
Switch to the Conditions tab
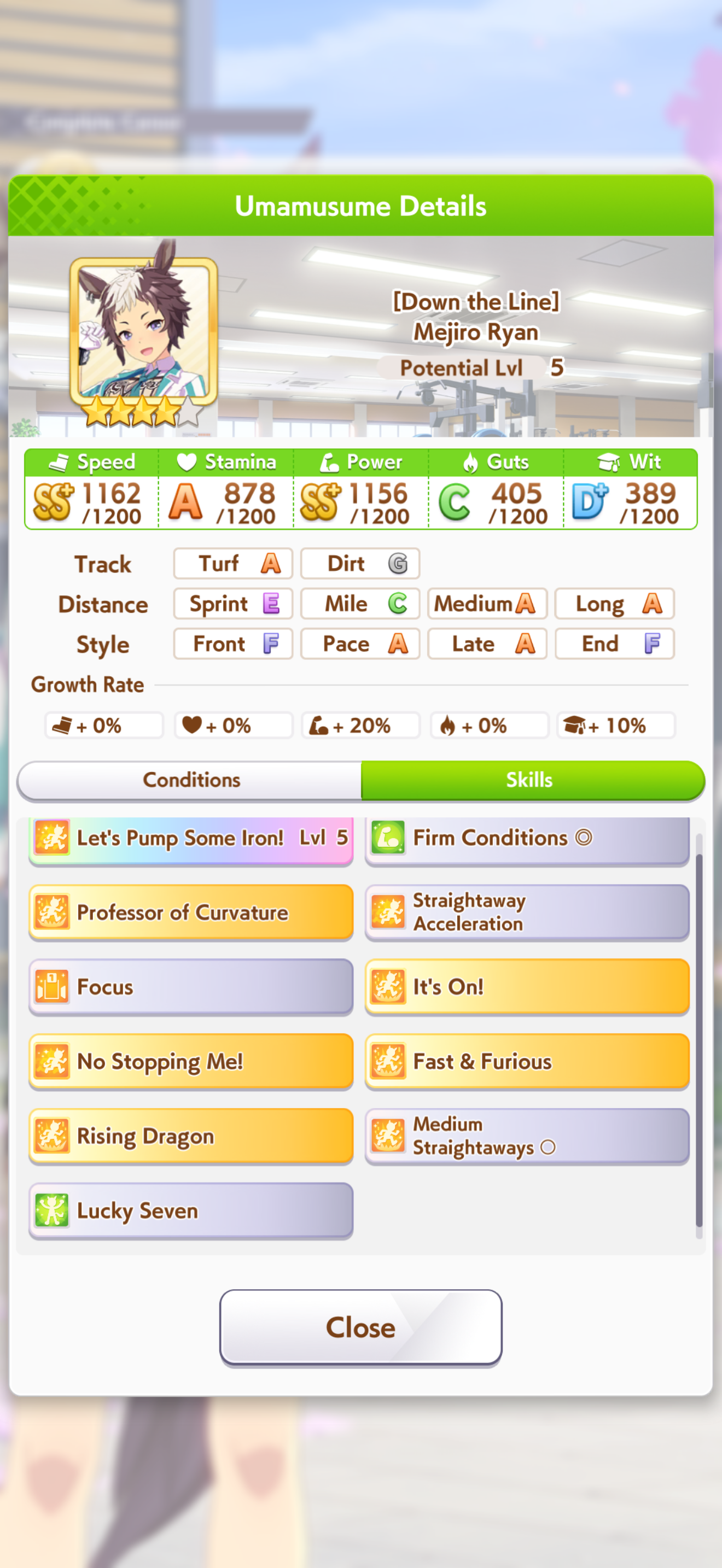[x=190, y=780]
